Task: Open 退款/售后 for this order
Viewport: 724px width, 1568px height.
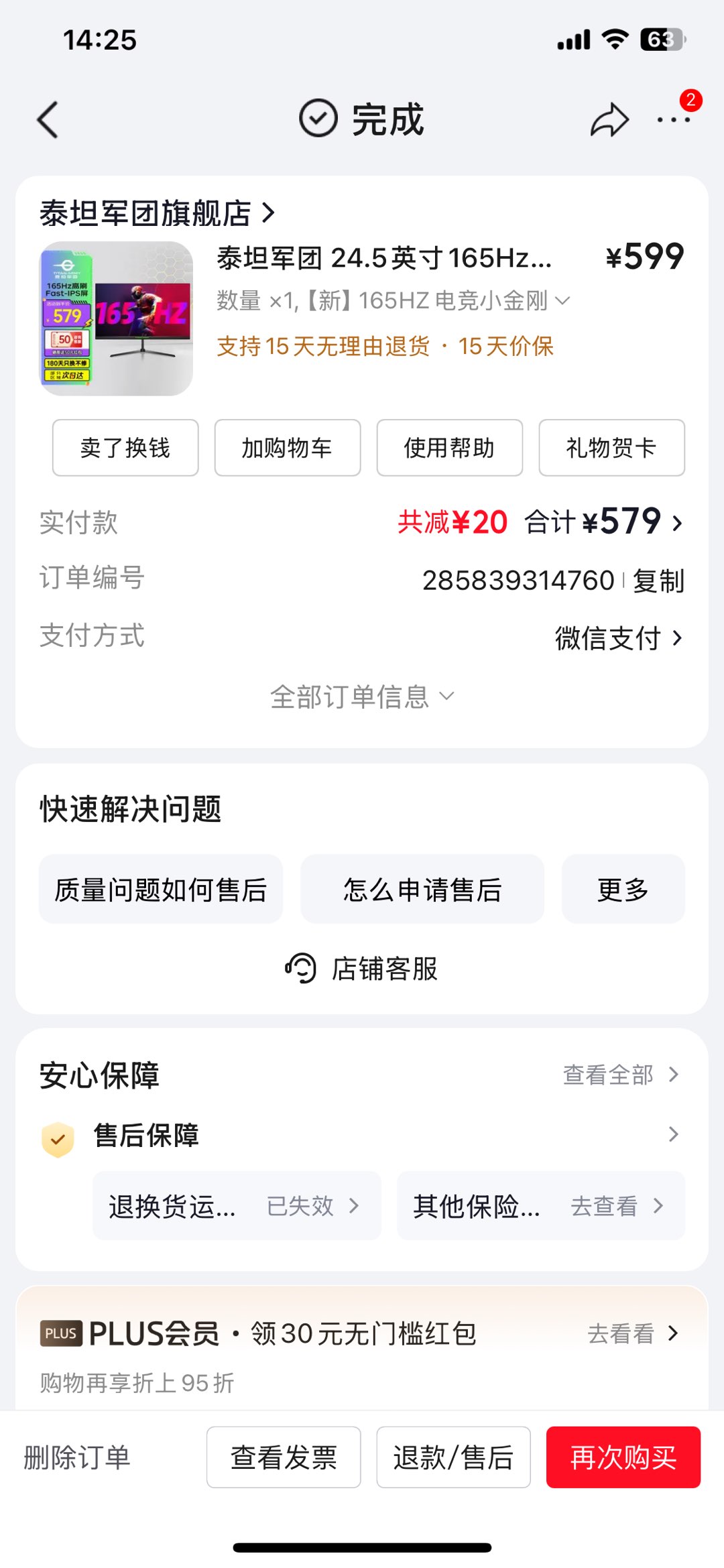Action: coord(453,1457)
